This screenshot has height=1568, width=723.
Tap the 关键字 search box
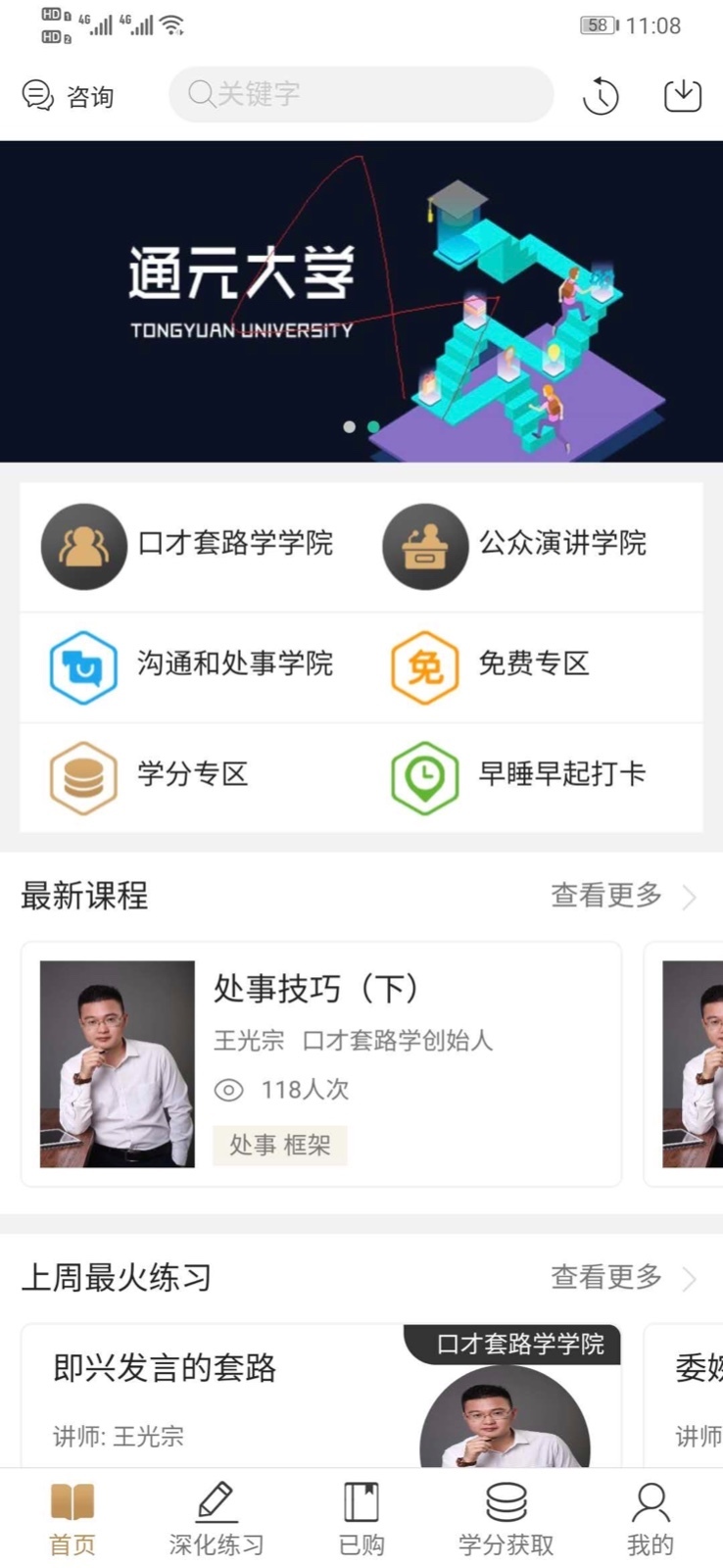(x=361, y=94)
